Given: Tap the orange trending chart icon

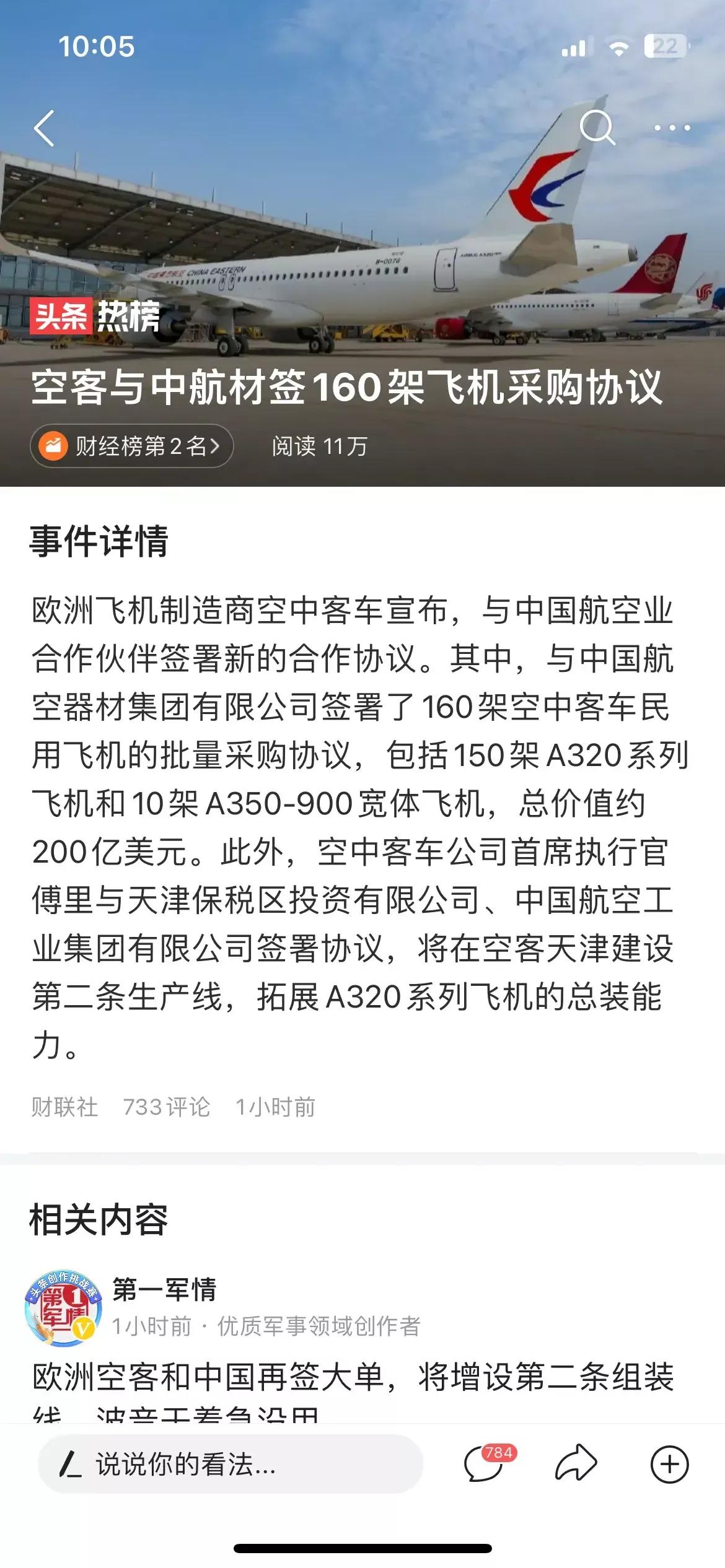Looking at the screenshot, I should 53,444.
